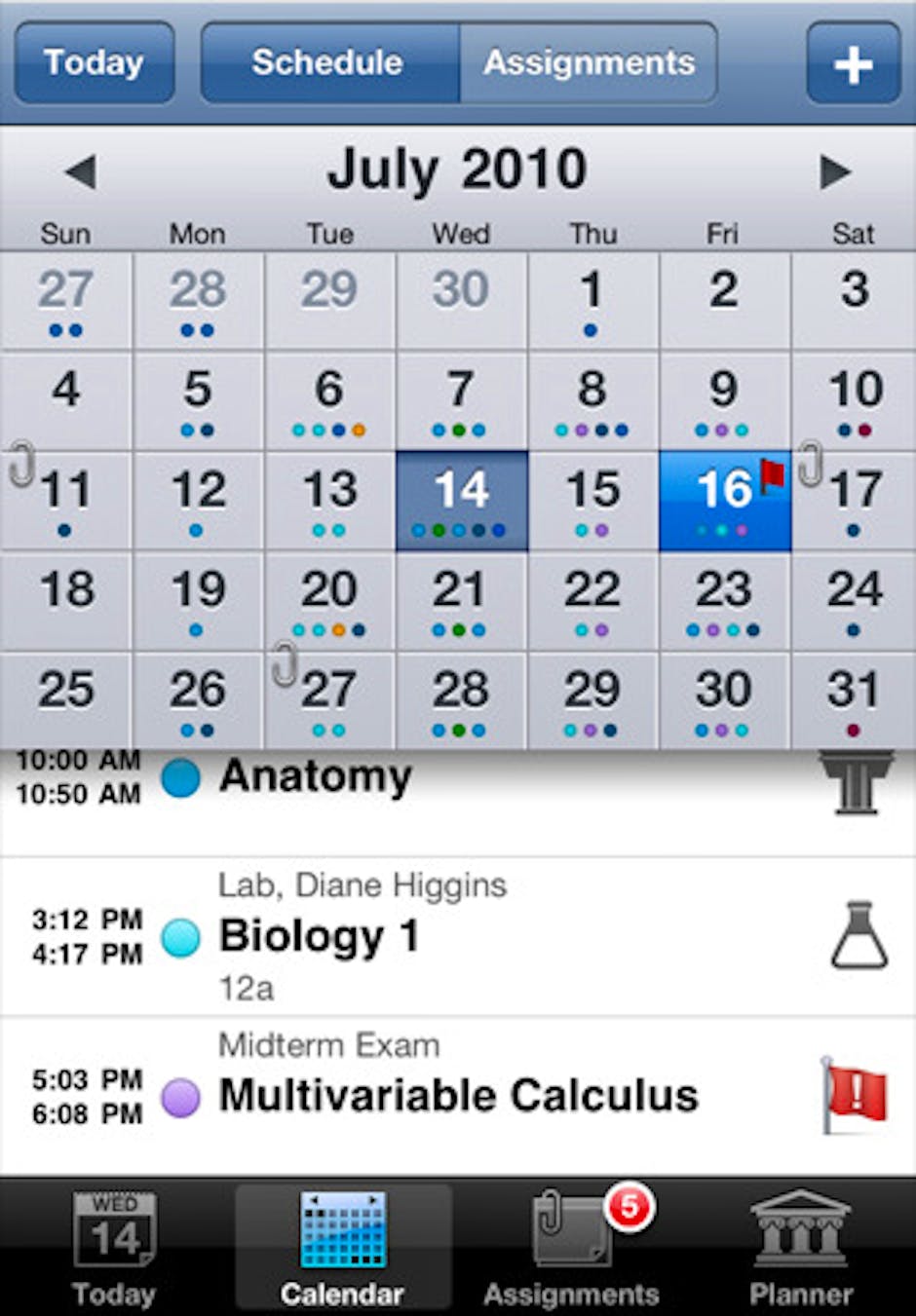Select July 16 with red flag
916x1316 pixels.
[725, 500]
